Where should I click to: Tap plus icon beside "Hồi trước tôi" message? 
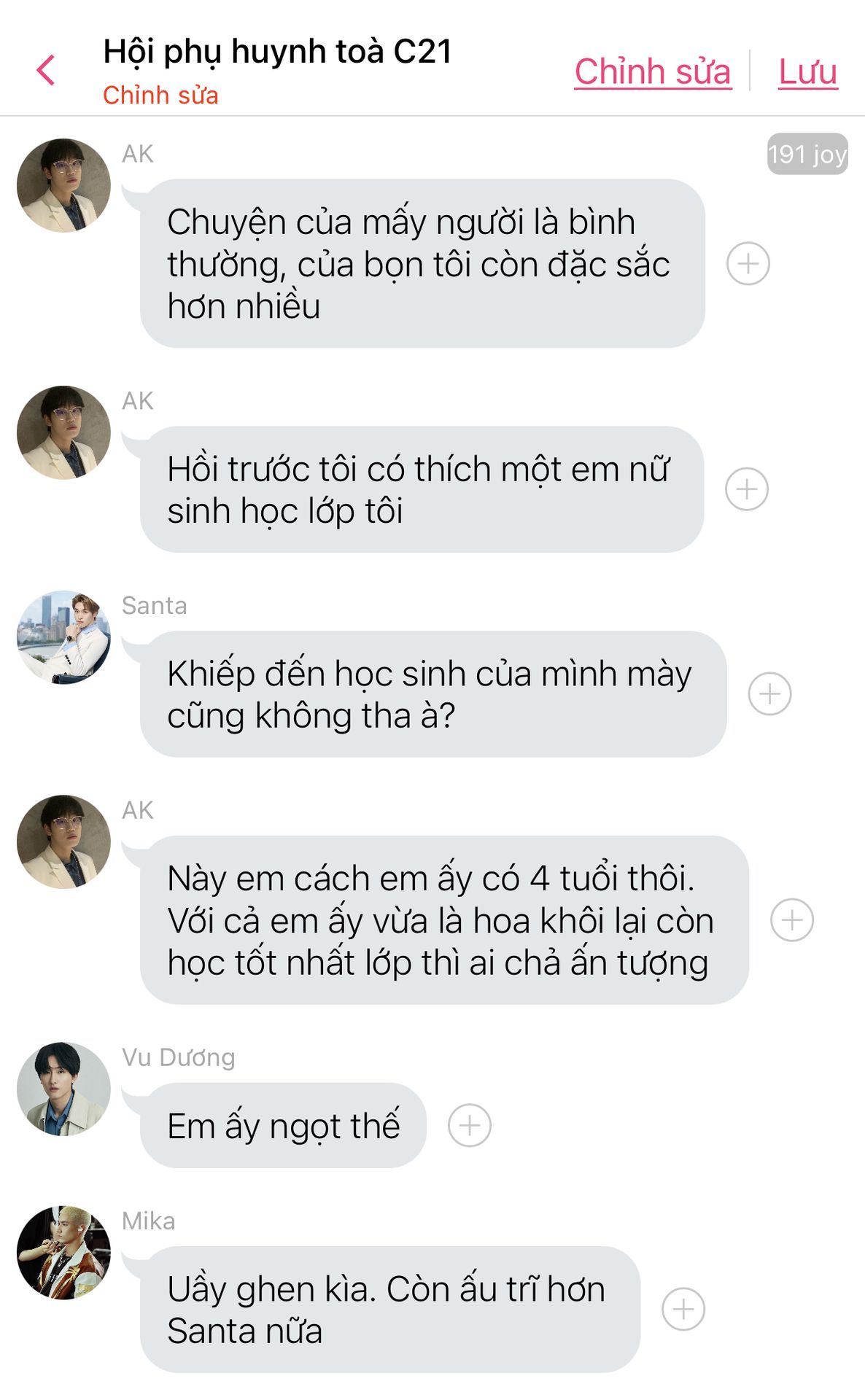[x=747, y=489]
